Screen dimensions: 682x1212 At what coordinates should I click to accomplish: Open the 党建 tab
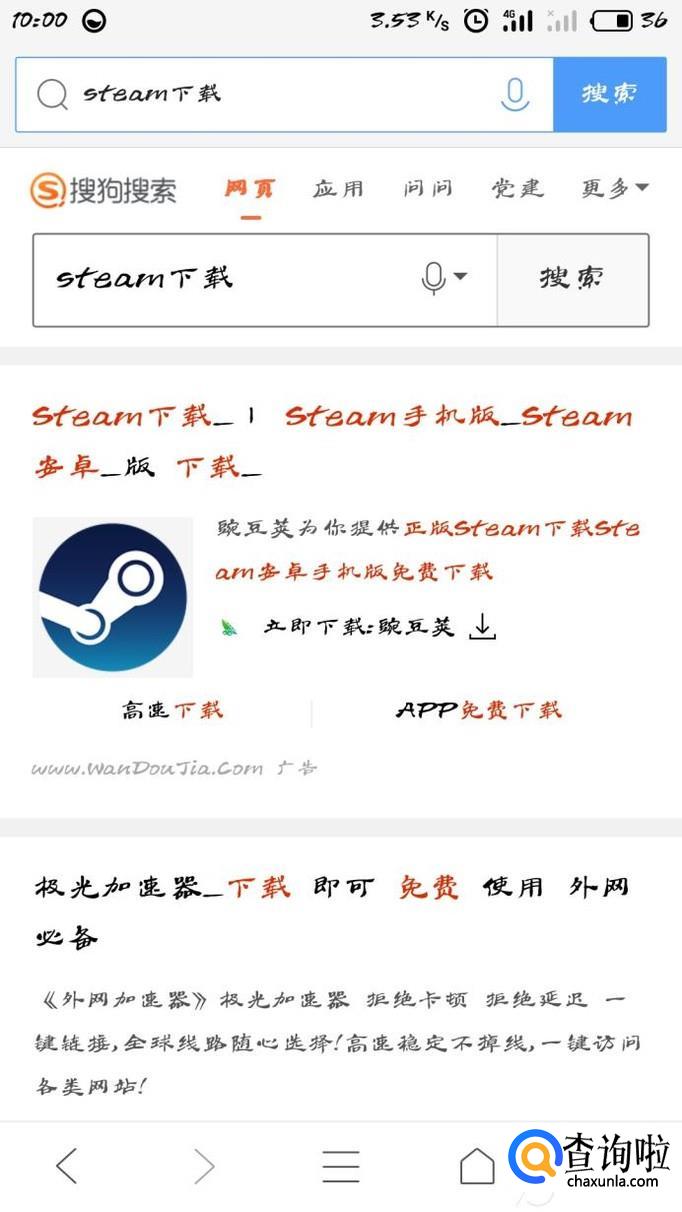click(517, 188)
